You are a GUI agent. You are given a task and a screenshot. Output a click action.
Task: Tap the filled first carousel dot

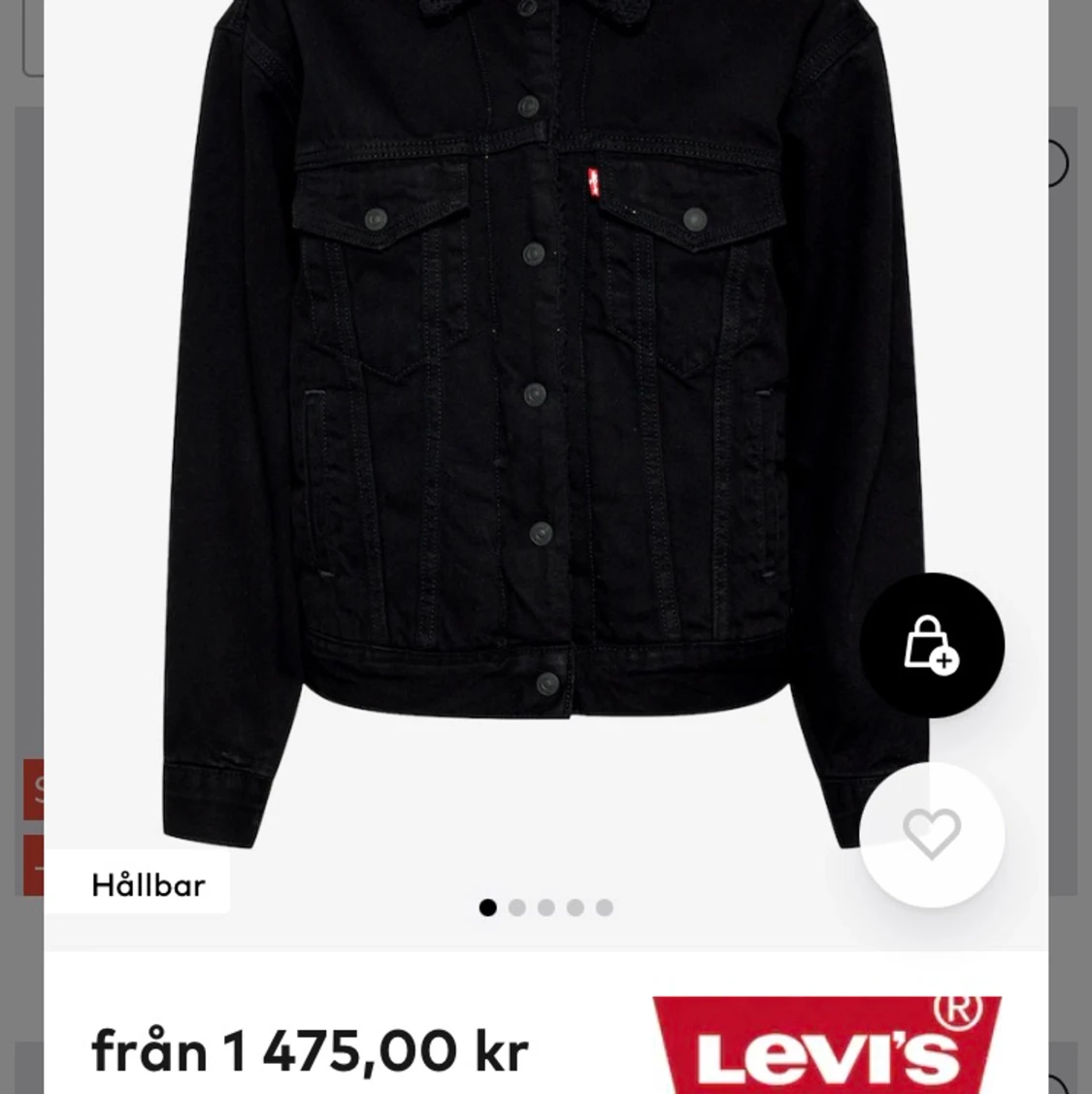click(x=488, y=908)
